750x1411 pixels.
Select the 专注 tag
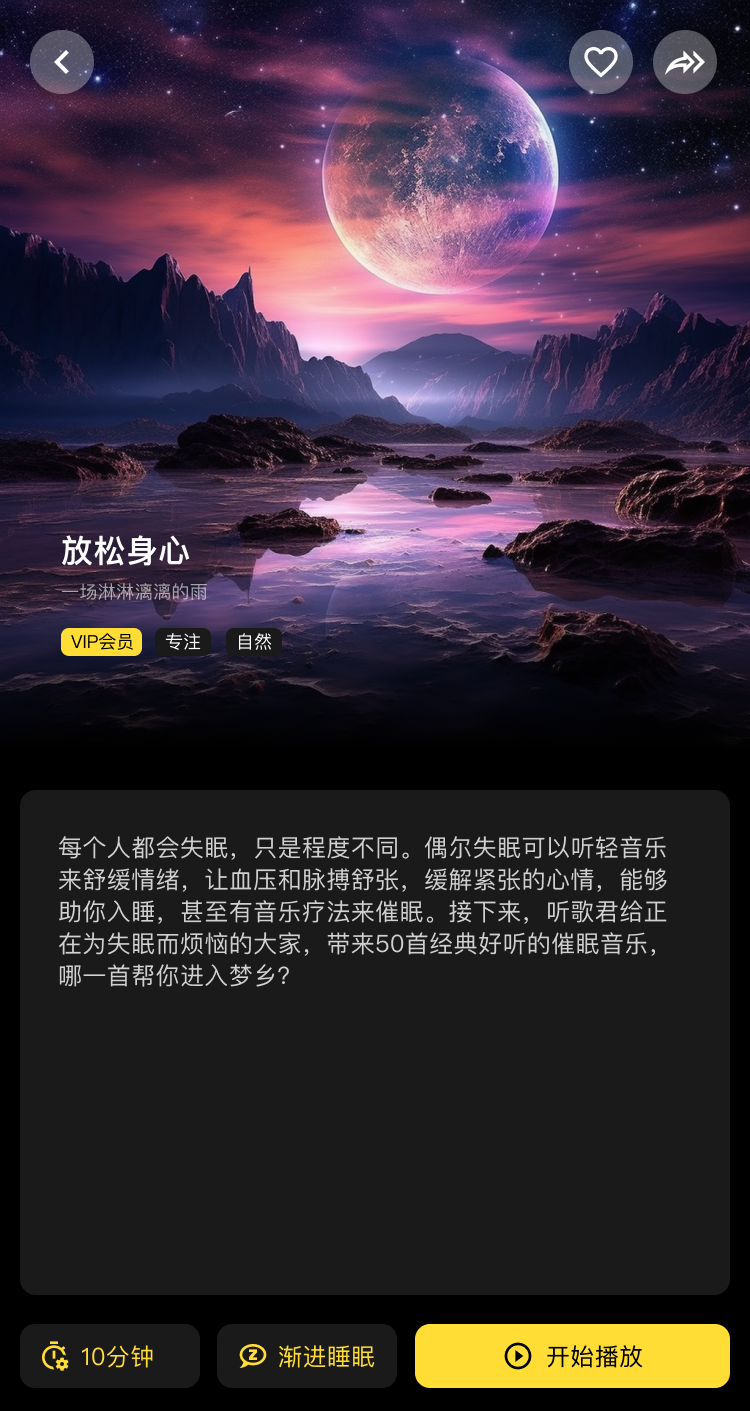183,642
